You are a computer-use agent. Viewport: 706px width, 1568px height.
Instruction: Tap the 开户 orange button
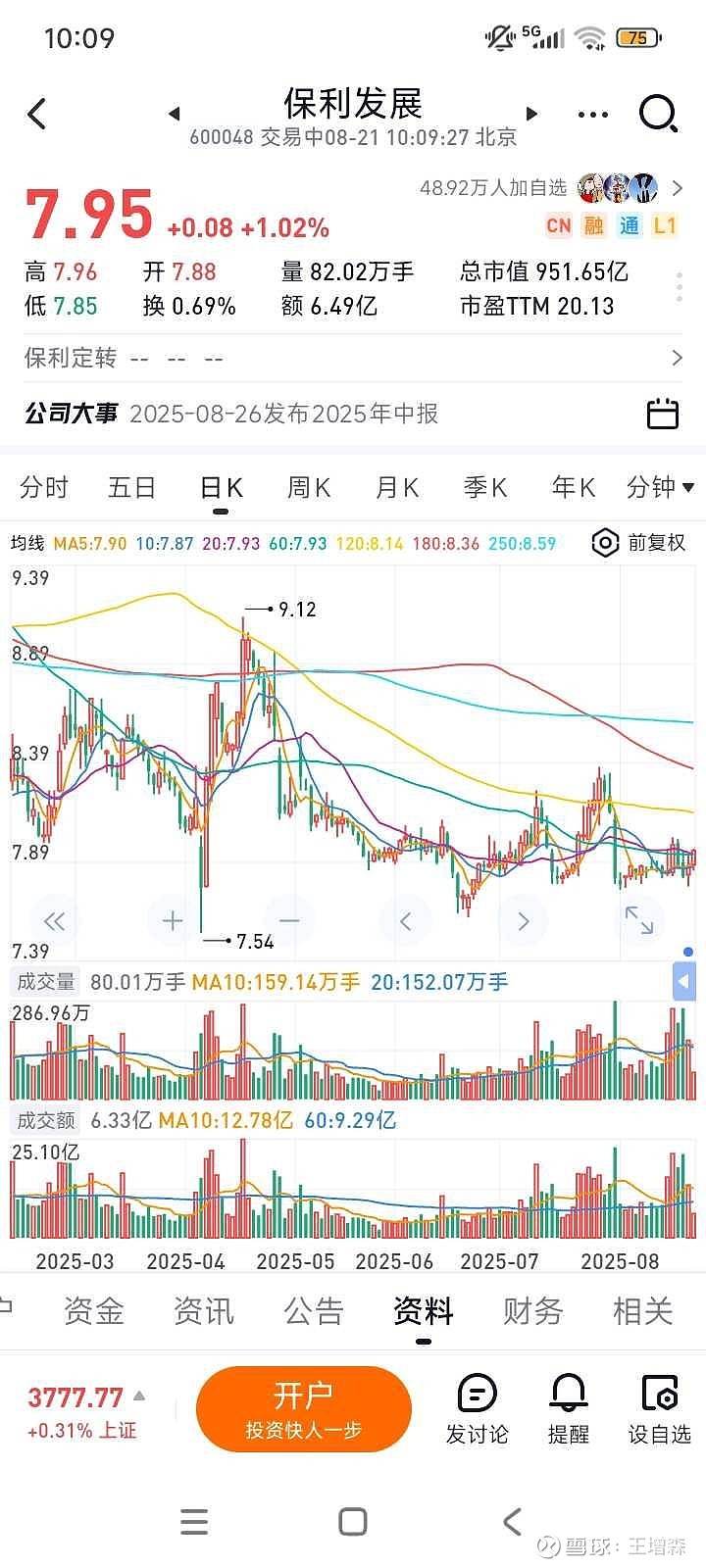tap(303, 1409)
